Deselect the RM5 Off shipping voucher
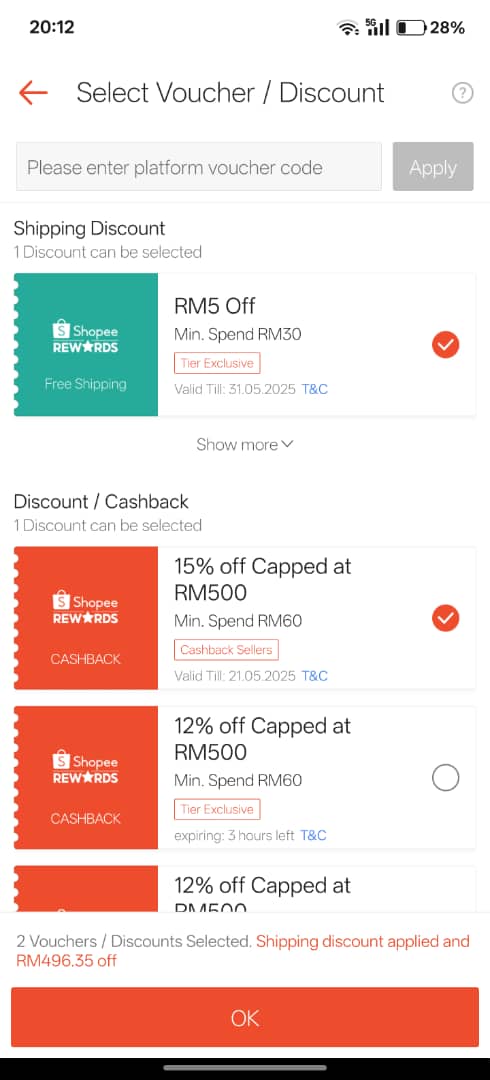Screen dimensions: 490x1080 (x=445, y=344)
